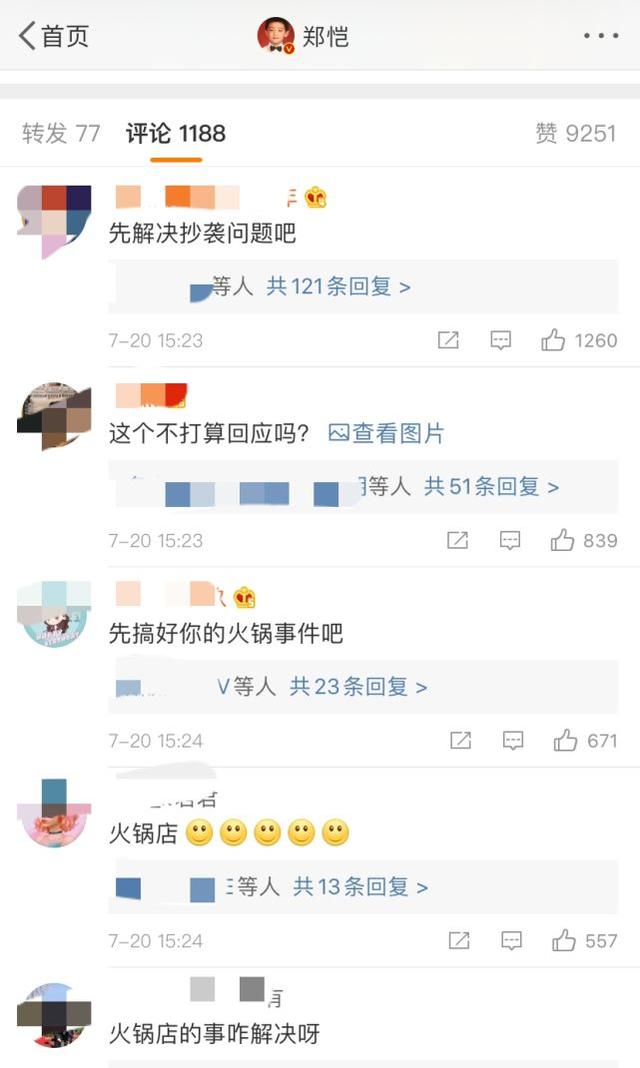Open the commenter avatar beside 火锅店的事咋解决呀
The image size is (640, 1068).
54,1015
